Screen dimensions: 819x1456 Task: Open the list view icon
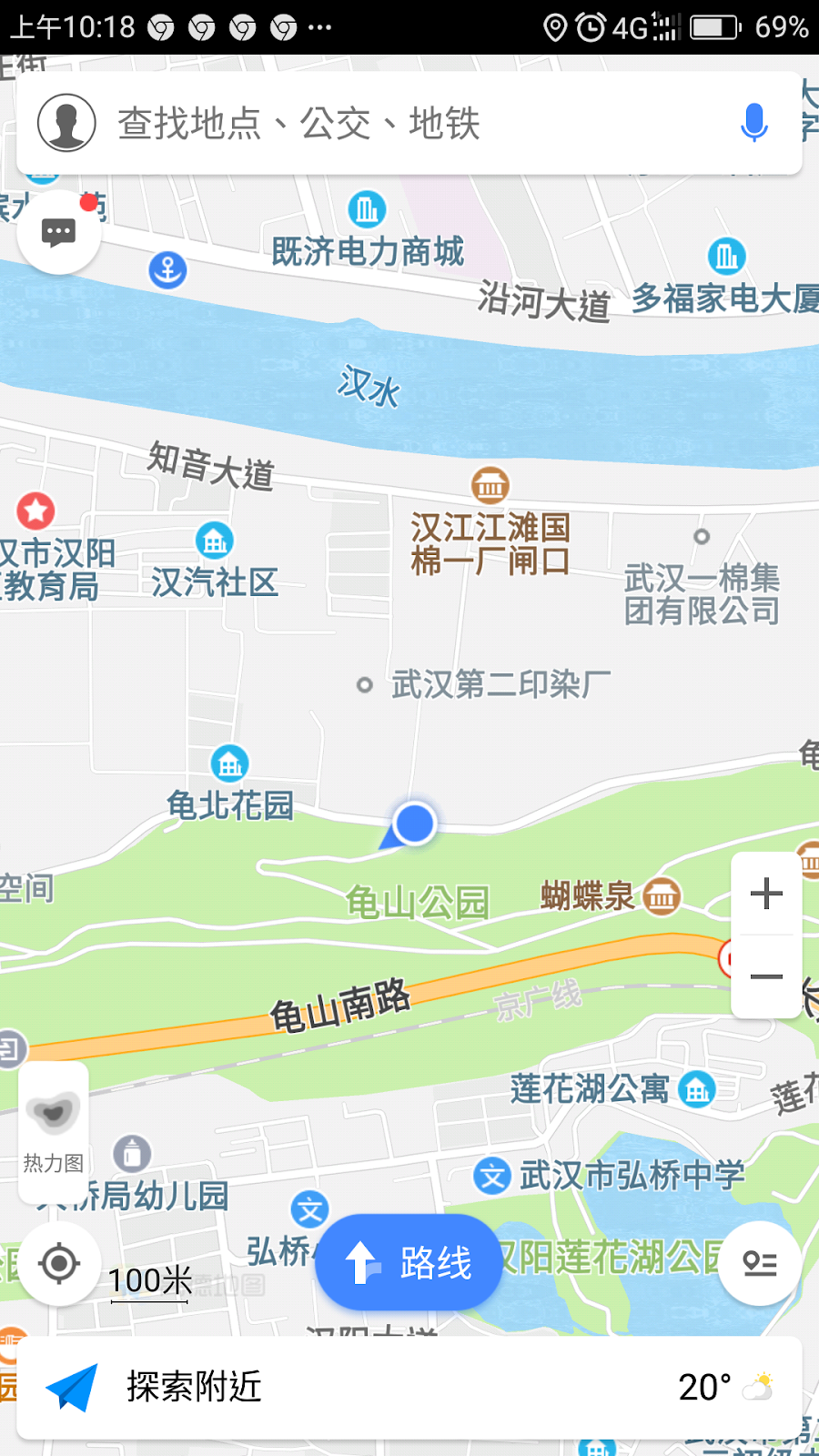click(x=759, y=1263)
